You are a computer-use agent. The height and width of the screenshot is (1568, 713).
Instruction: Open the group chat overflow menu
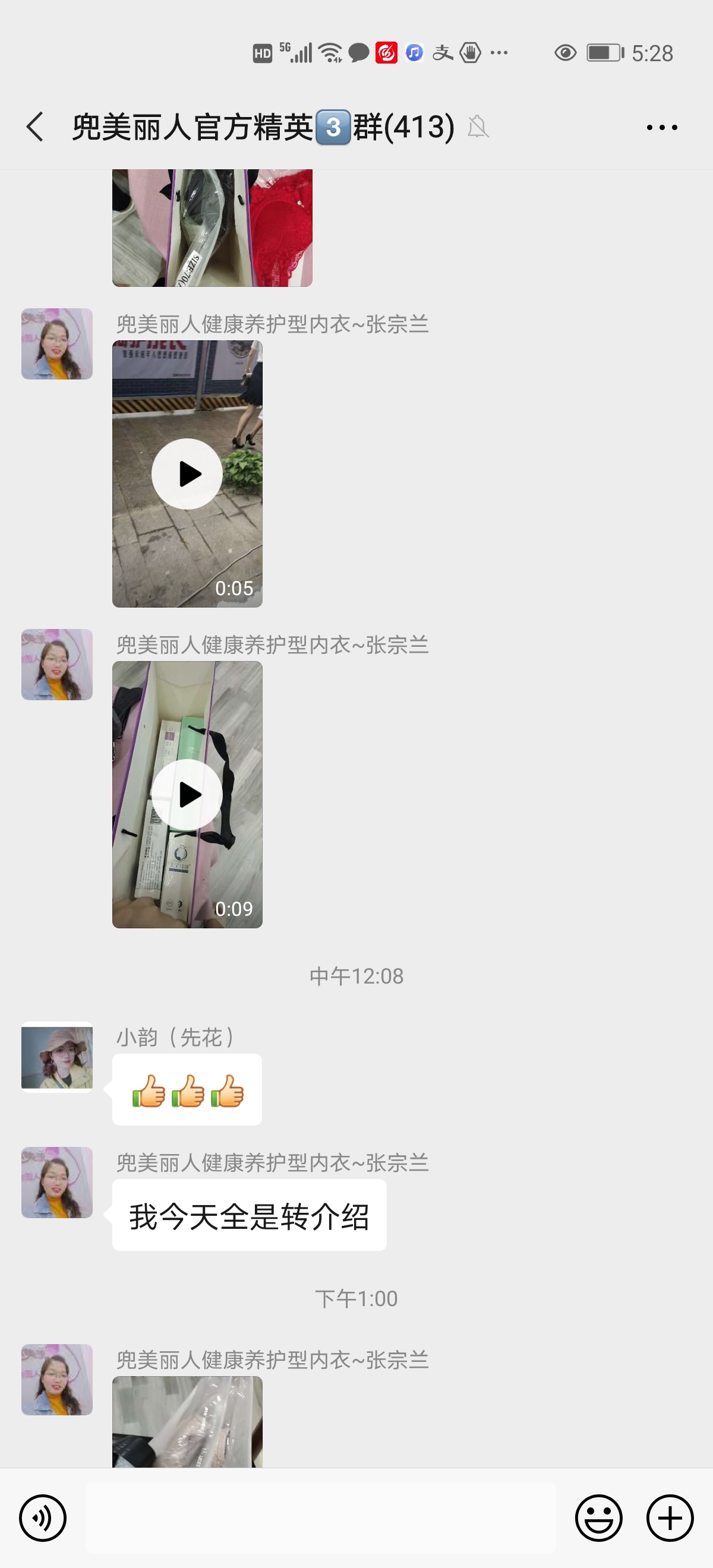tap(661, 127)
